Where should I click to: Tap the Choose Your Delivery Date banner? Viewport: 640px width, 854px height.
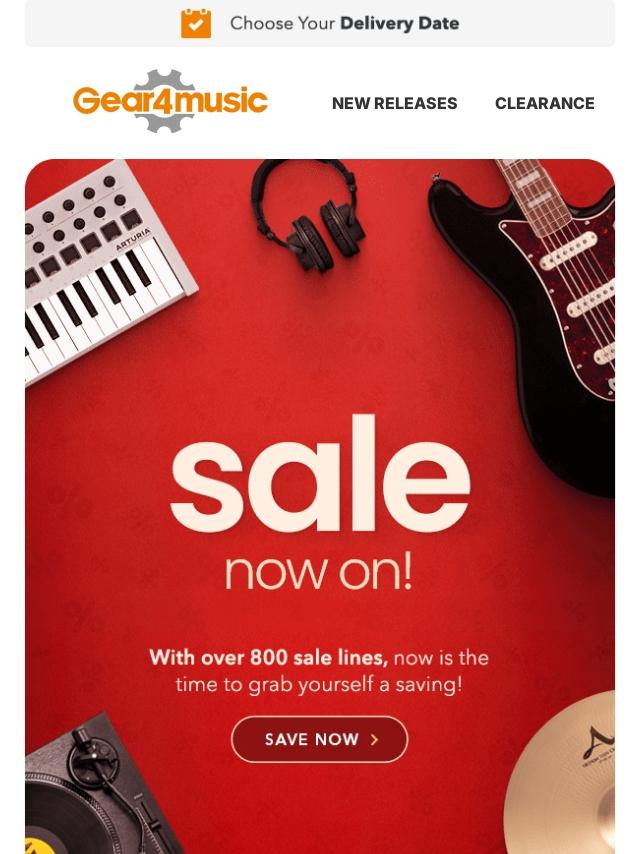320,23
